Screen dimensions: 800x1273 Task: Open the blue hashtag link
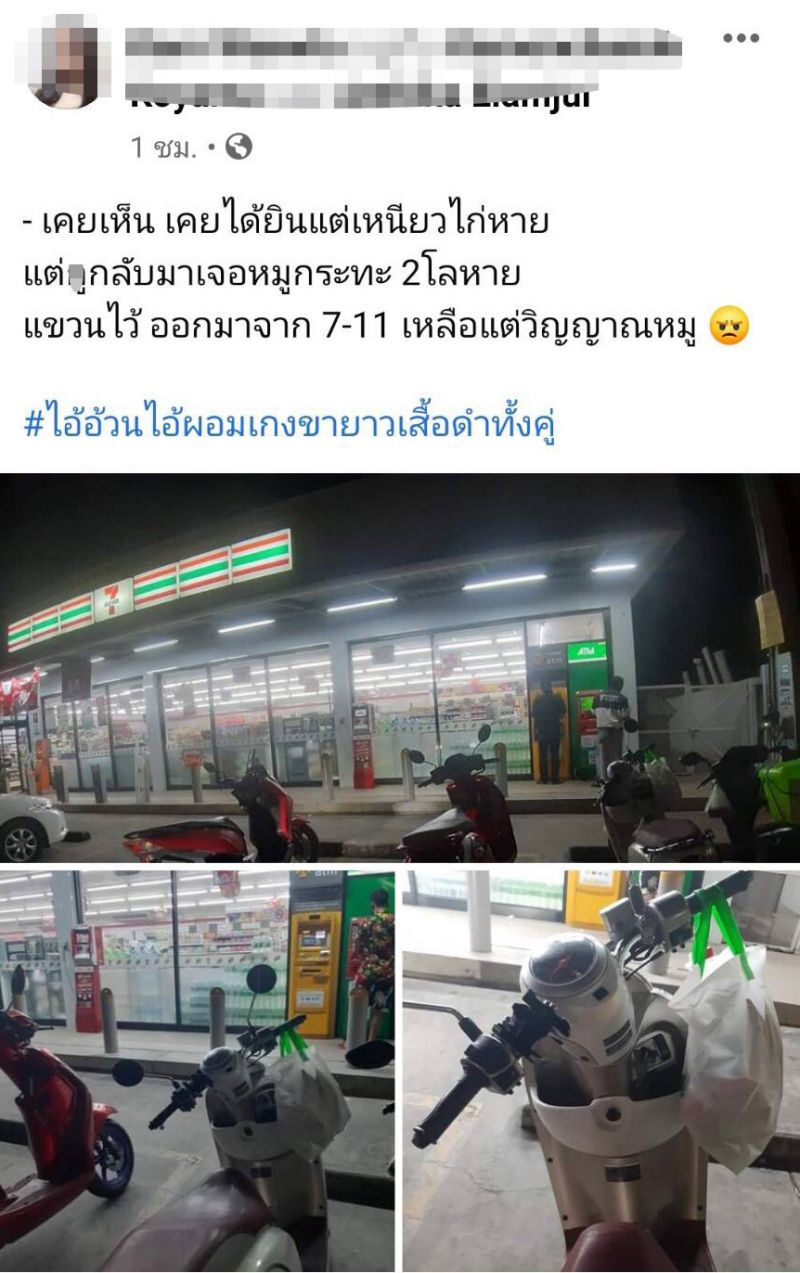(290, 425)
